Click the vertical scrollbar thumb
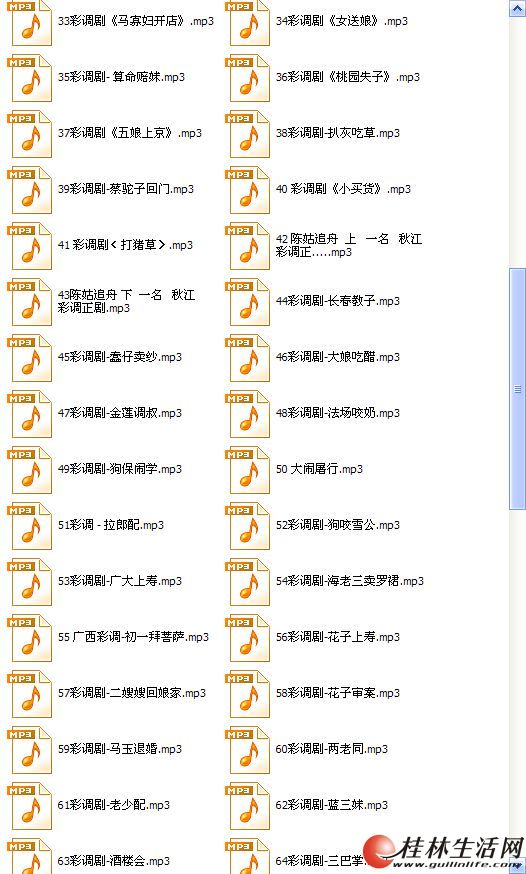The width and height of the screenshot is (526, 874). [x=518, y=389]
